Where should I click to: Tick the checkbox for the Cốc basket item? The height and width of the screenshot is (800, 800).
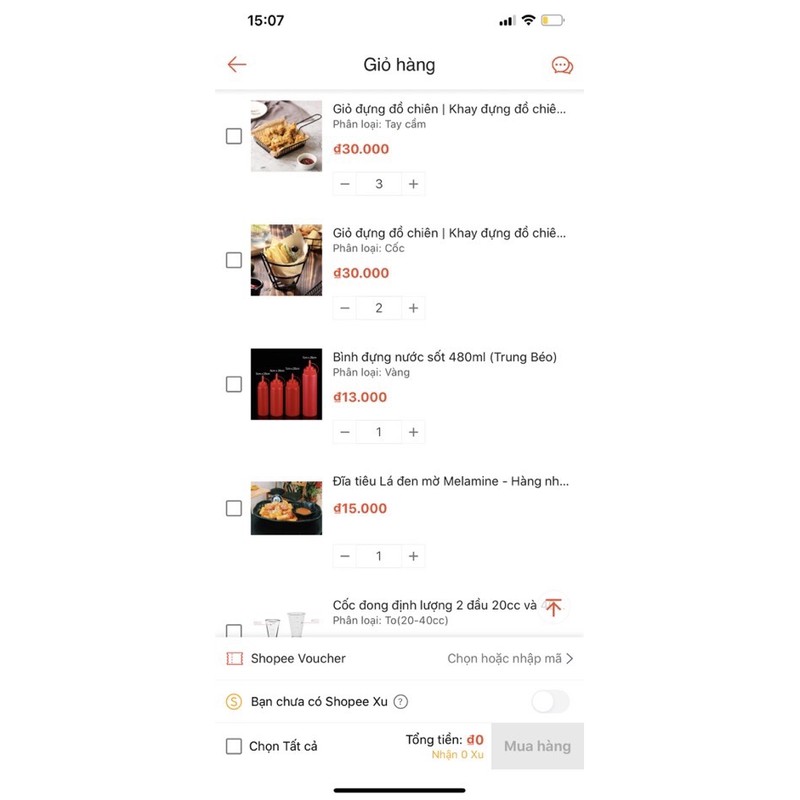pyautogui.click(x=234, y=260)
